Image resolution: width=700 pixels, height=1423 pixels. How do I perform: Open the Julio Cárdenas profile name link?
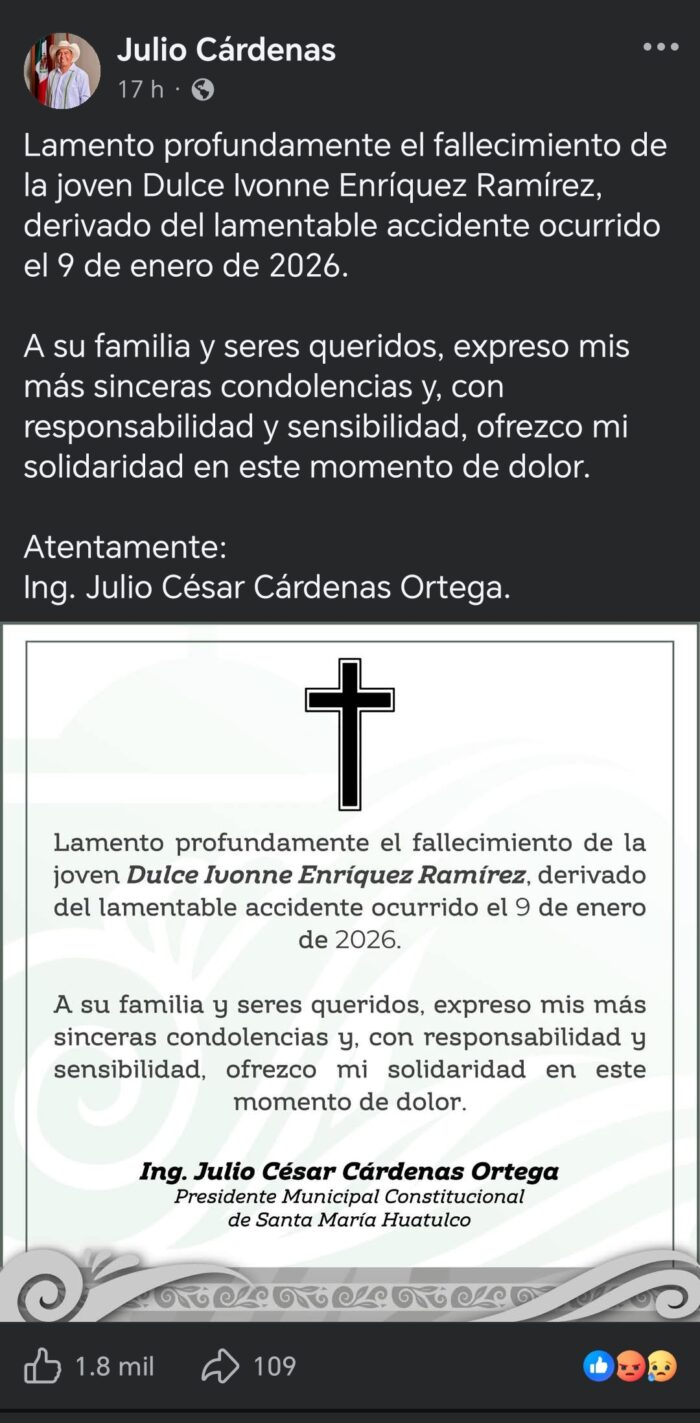click(x=226, y=49)
